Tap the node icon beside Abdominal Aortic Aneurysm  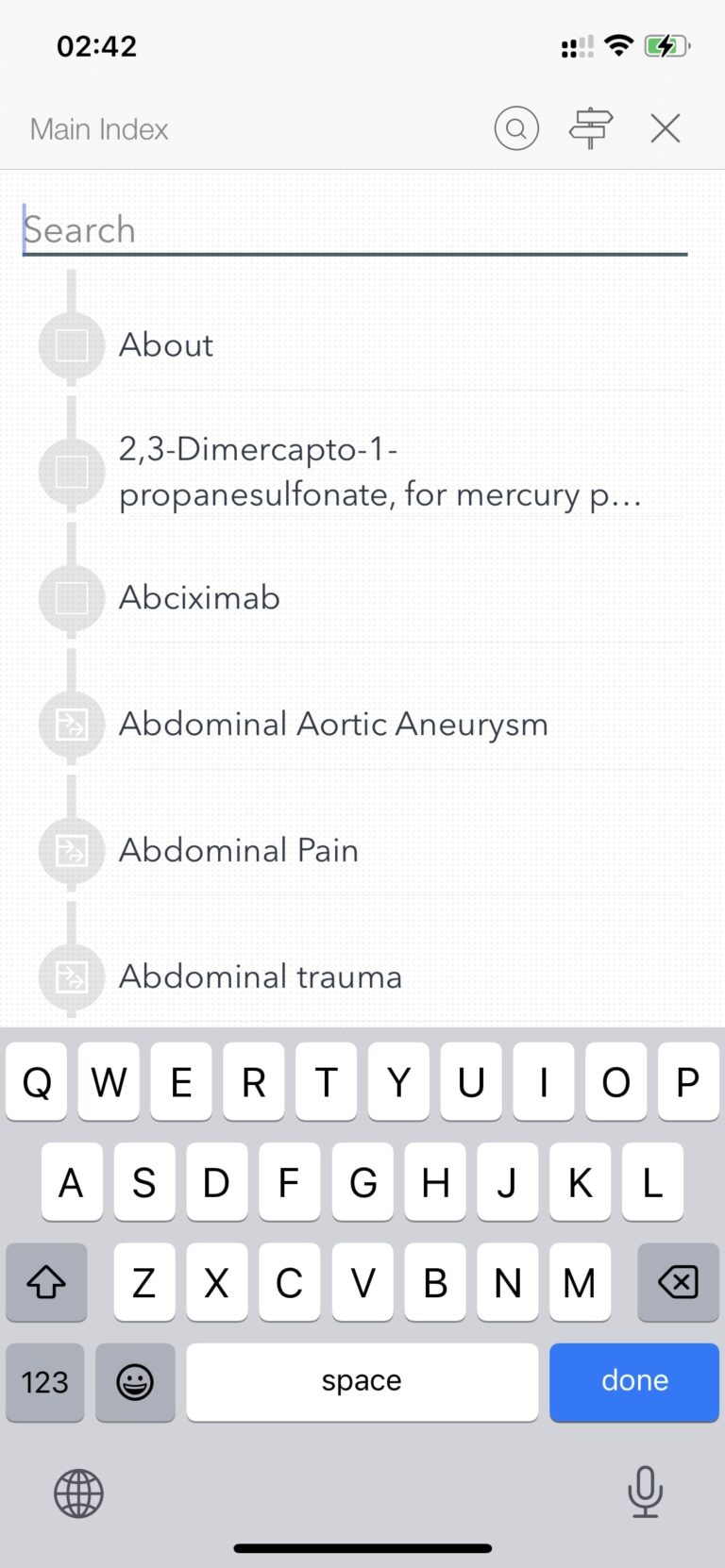pyautogui.click(x=71, y=724)
